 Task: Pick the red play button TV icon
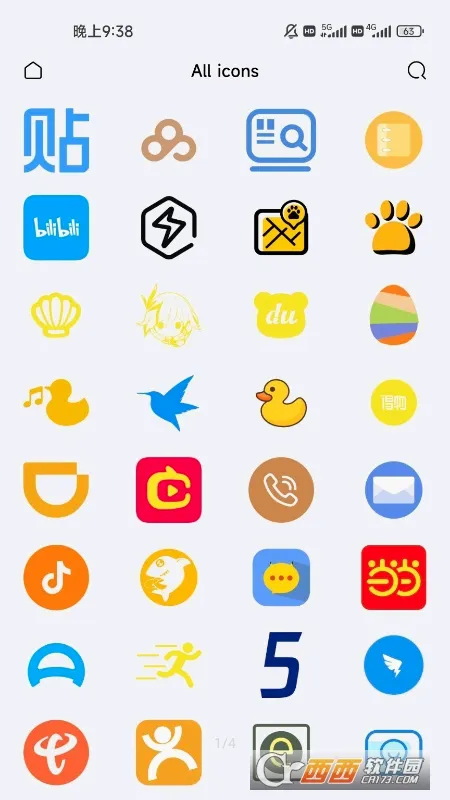point(168,490)
